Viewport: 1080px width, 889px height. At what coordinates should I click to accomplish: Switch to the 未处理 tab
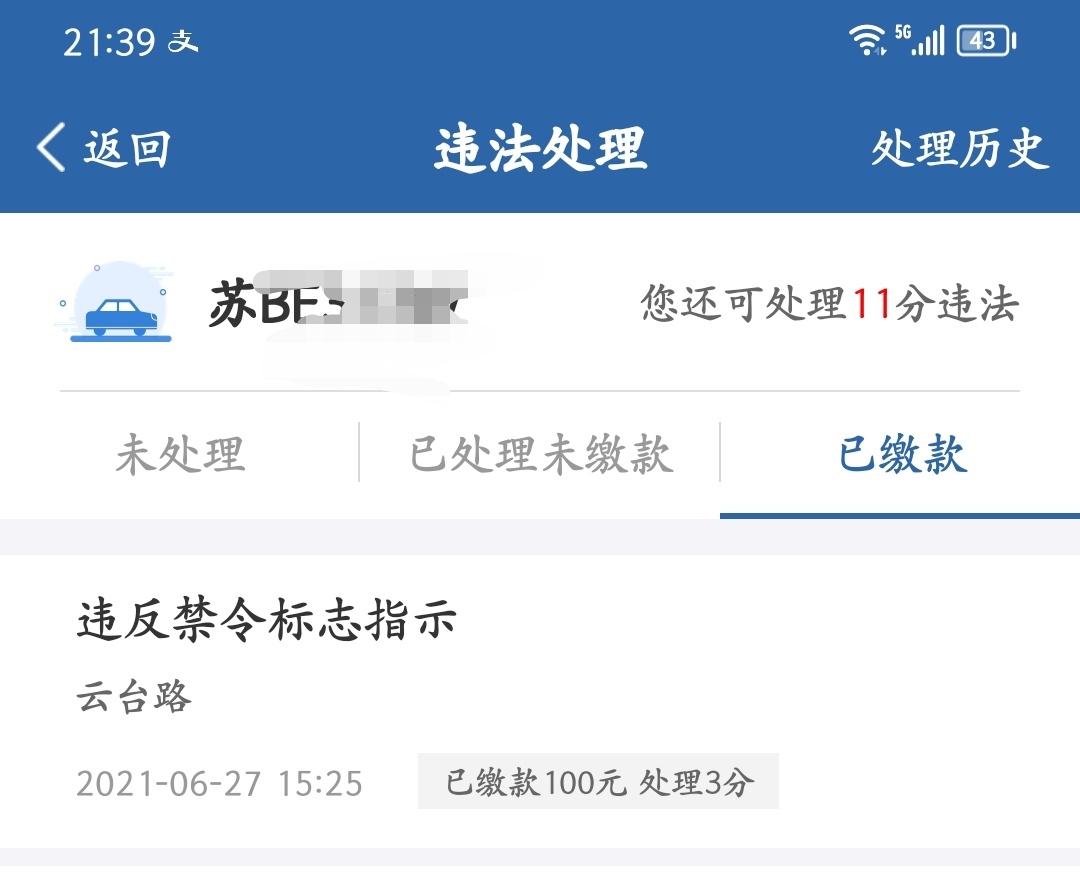point(180,455)
